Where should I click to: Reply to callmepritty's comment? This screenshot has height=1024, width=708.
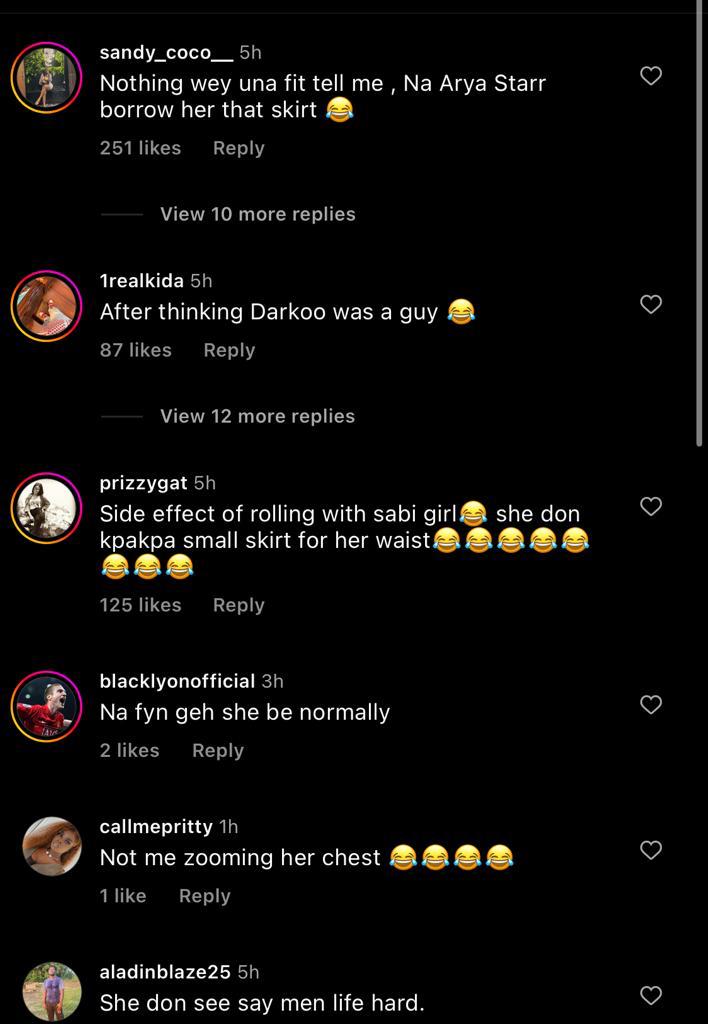coord(204,896)
